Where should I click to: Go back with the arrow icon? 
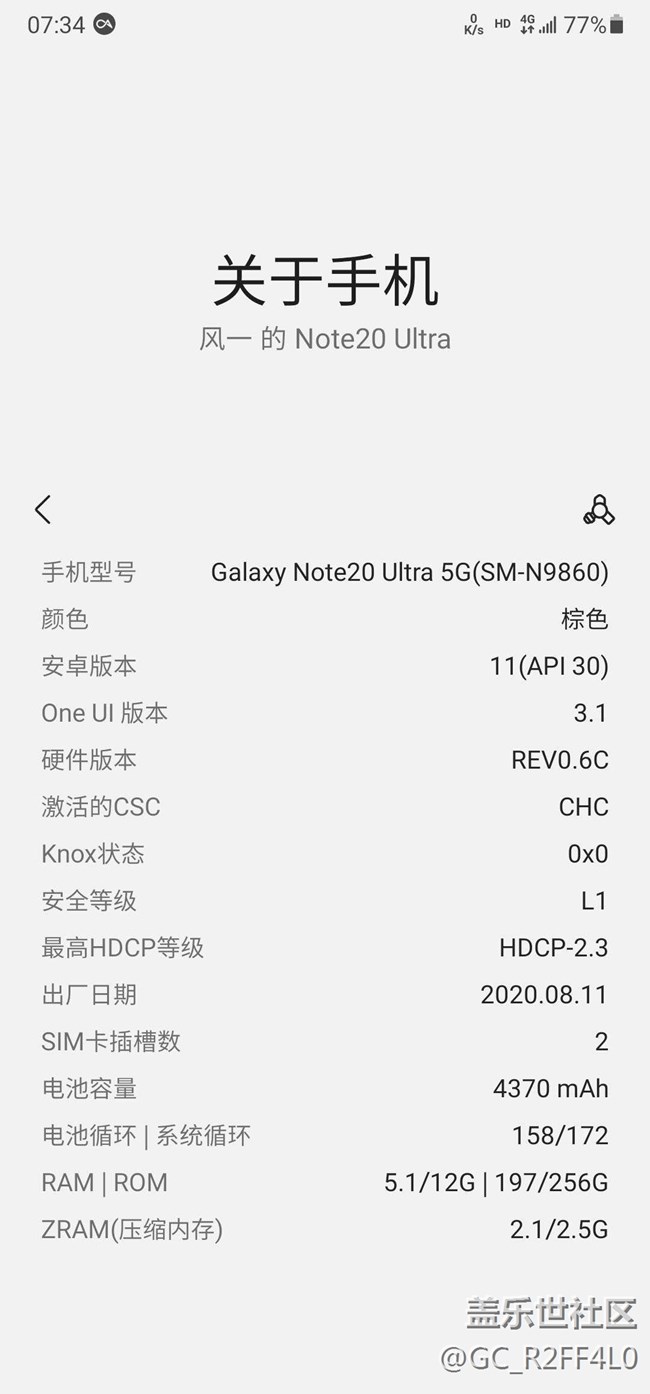42,509
